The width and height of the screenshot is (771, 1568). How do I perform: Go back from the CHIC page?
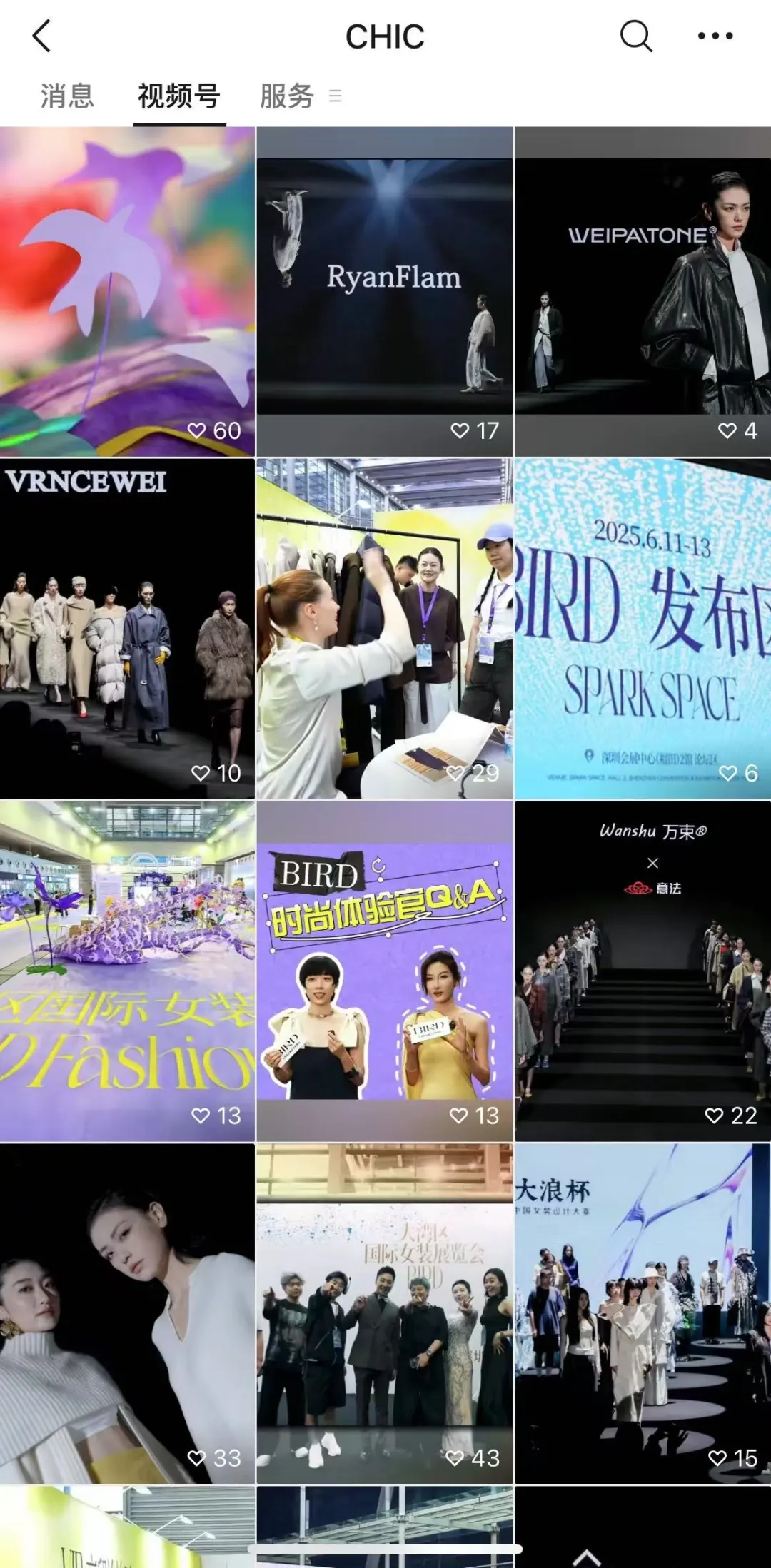point(42,36)
